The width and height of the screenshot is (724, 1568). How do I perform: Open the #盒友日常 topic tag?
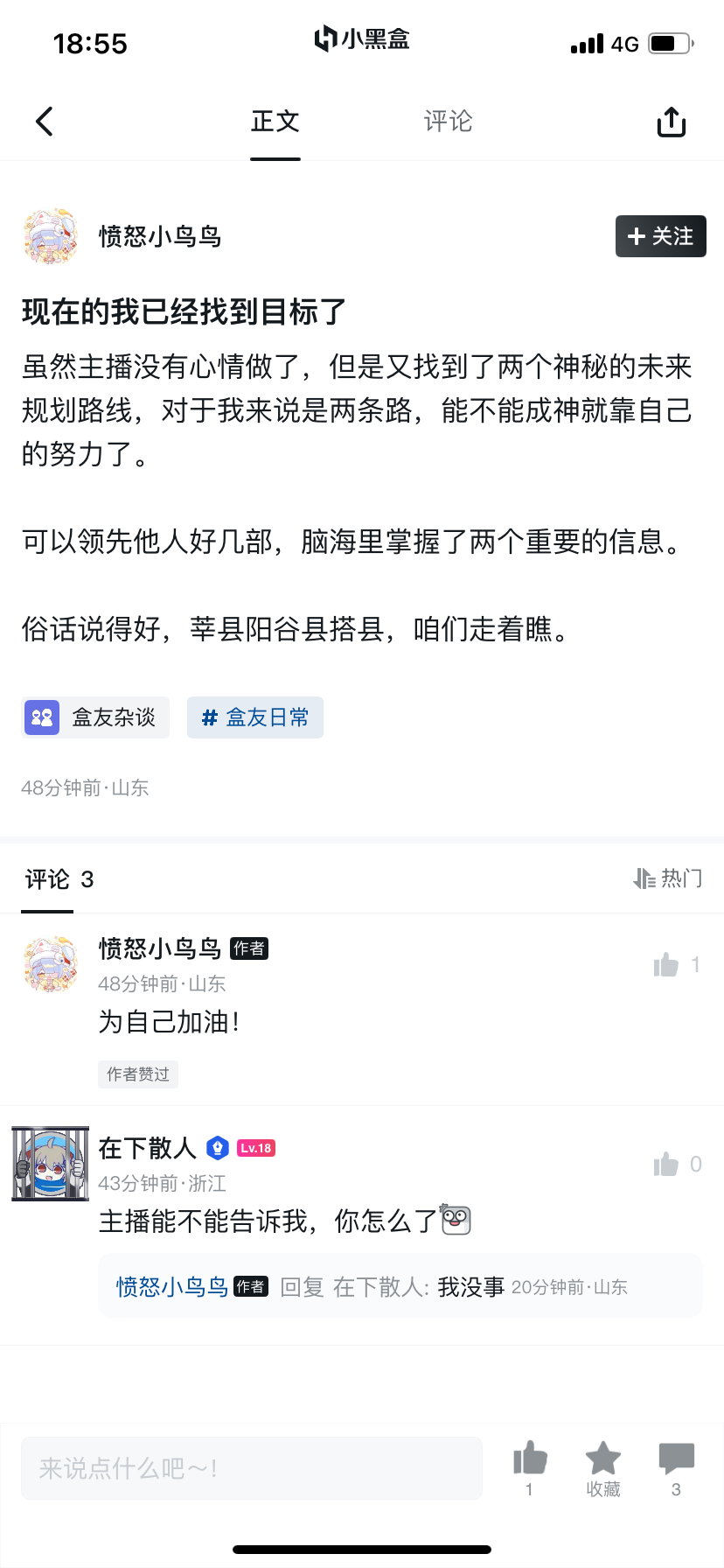pos(255,717)
